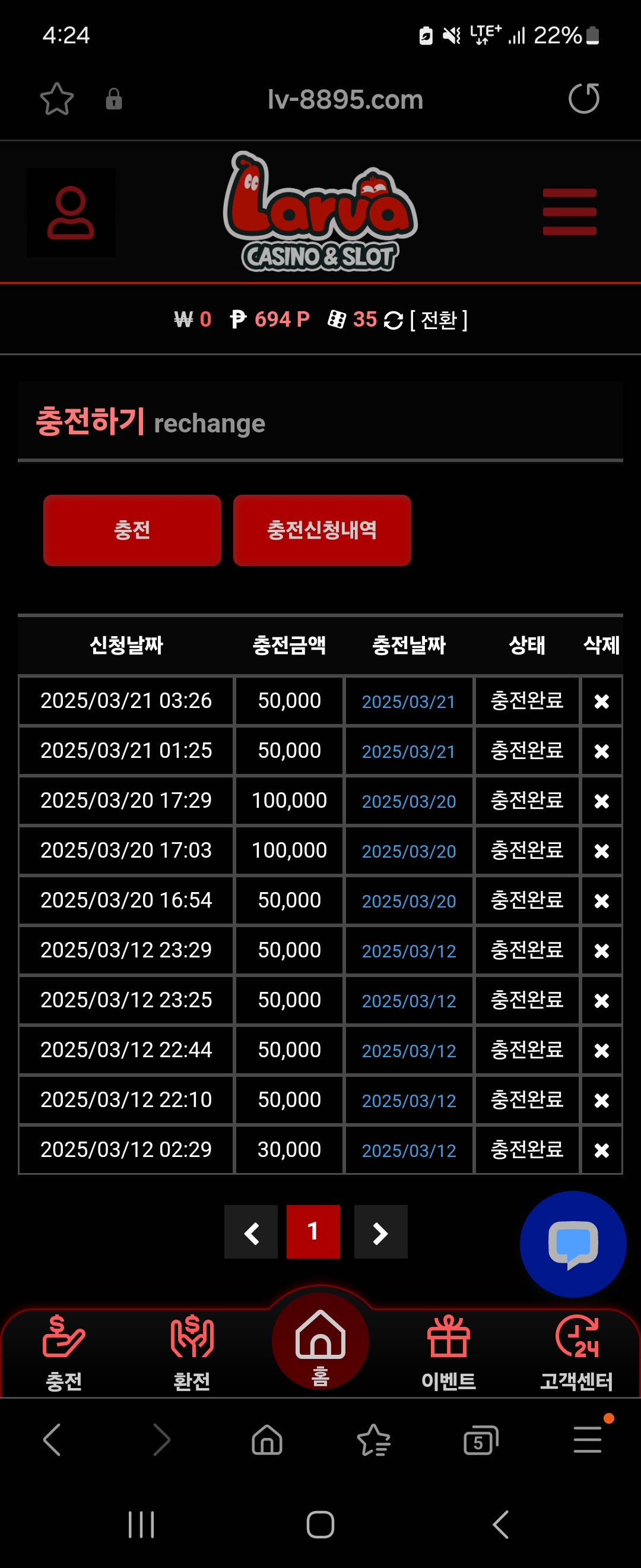
Task: Go to previous page arrow
Action: (251, 1231)
